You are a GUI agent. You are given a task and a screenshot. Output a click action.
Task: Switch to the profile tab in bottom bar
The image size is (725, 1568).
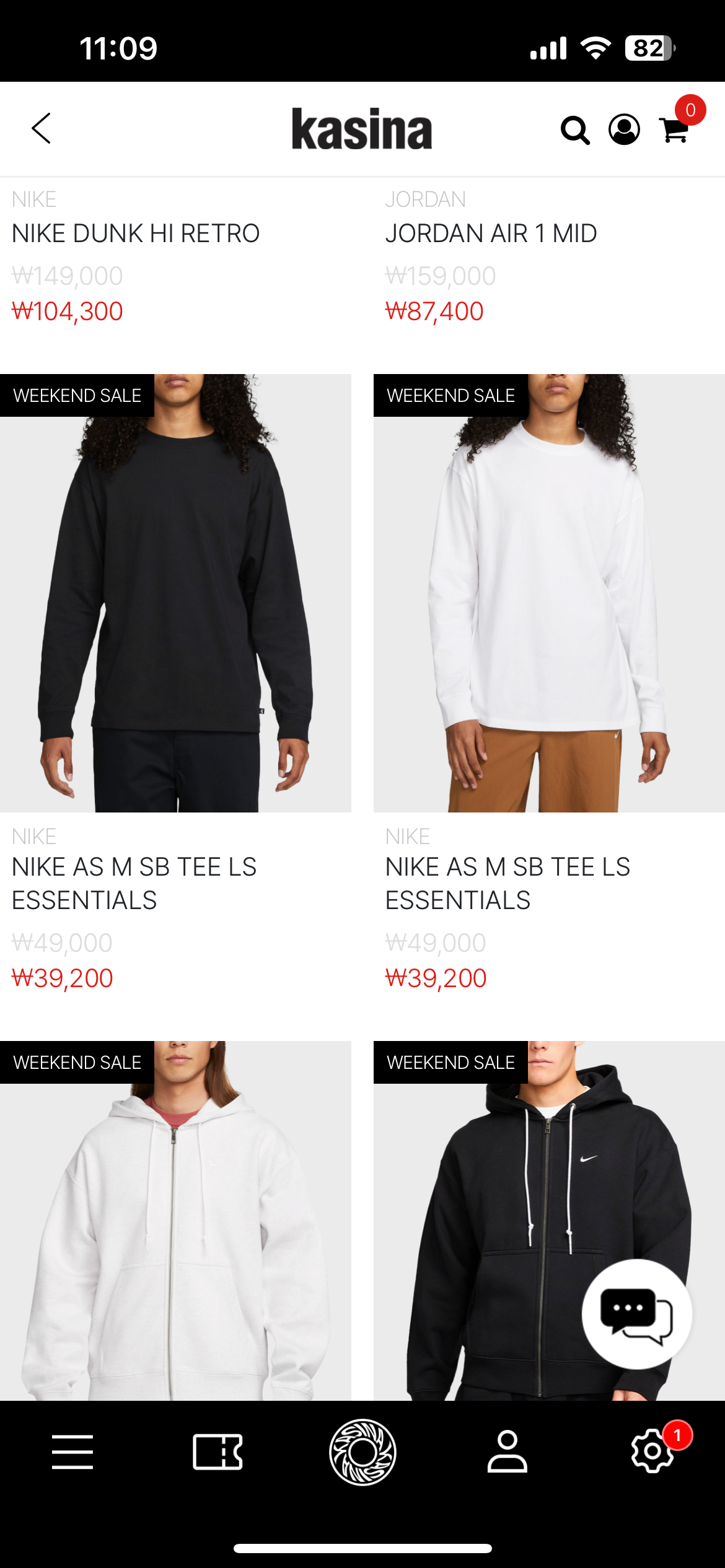pos(507,1452)
